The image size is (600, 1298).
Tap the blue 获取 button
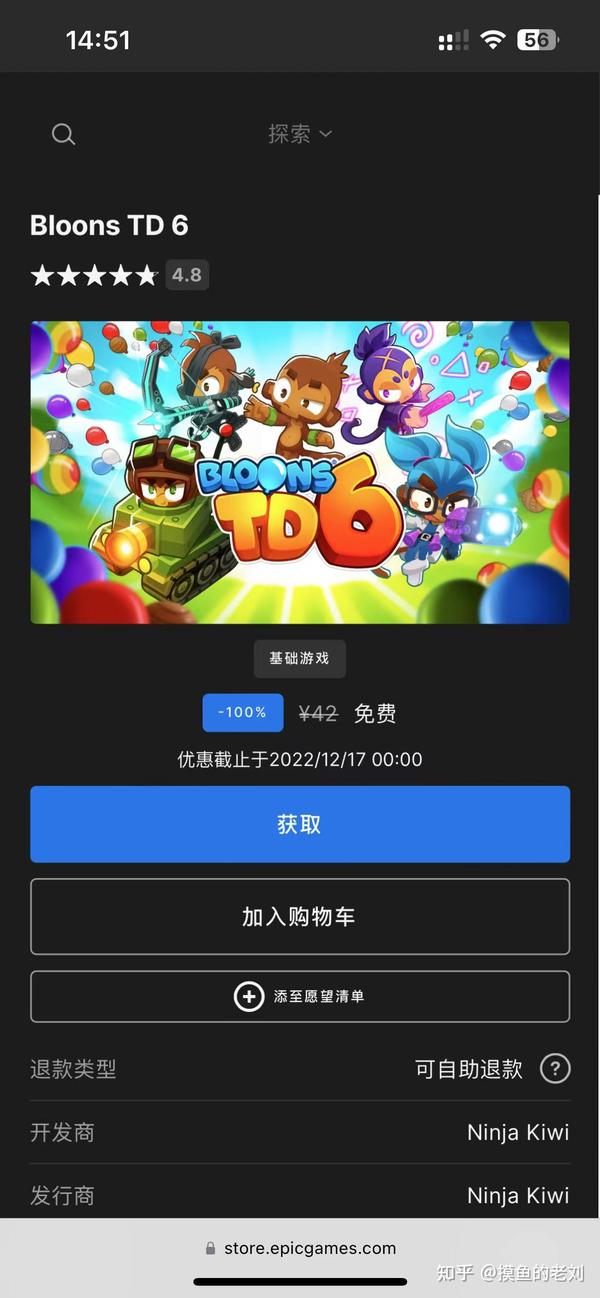(300, 824)
